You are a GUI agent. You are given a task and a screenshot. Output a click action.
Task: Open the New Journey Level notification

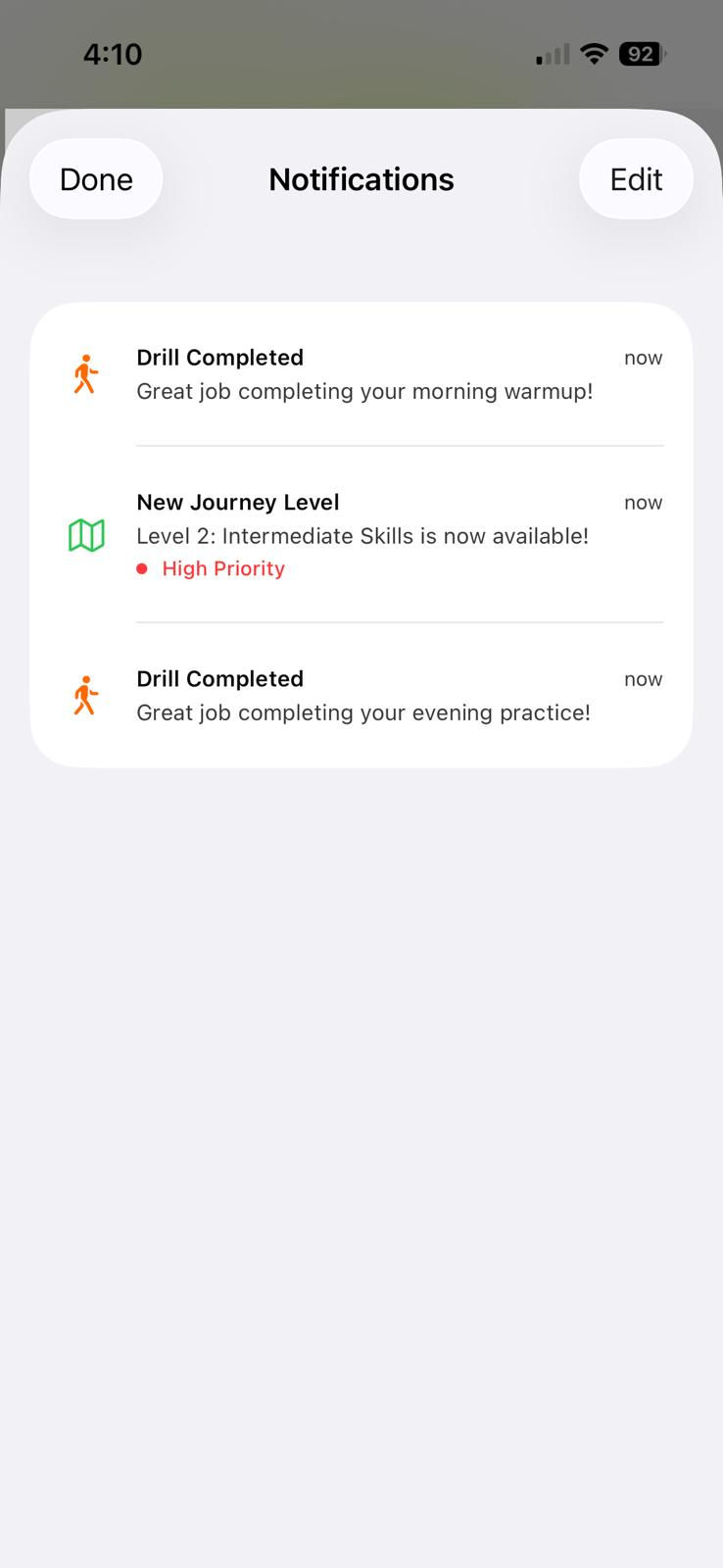pos(362,534)
